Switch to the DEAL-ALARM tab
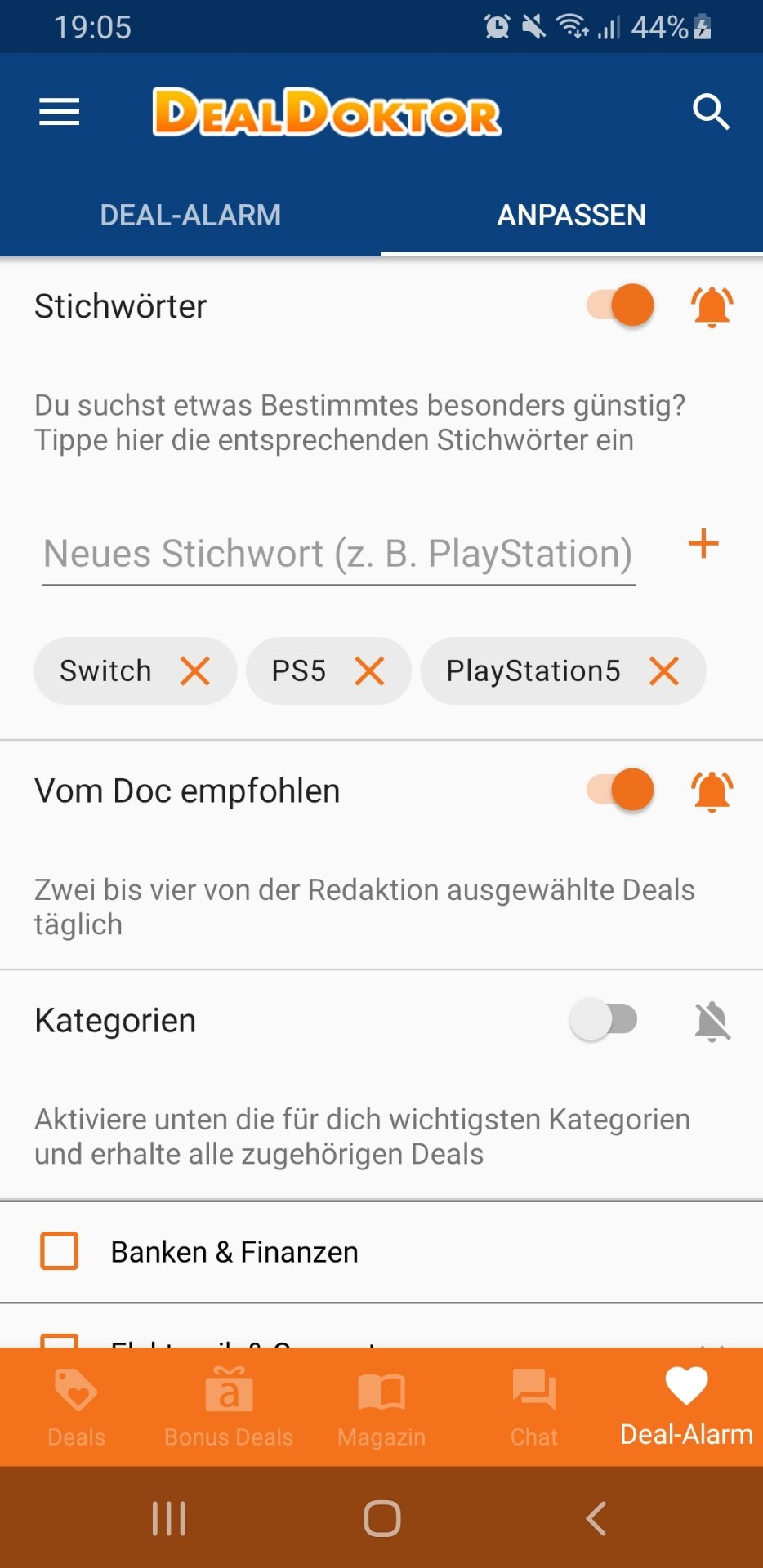The image size is (763, 1568). 190,216
